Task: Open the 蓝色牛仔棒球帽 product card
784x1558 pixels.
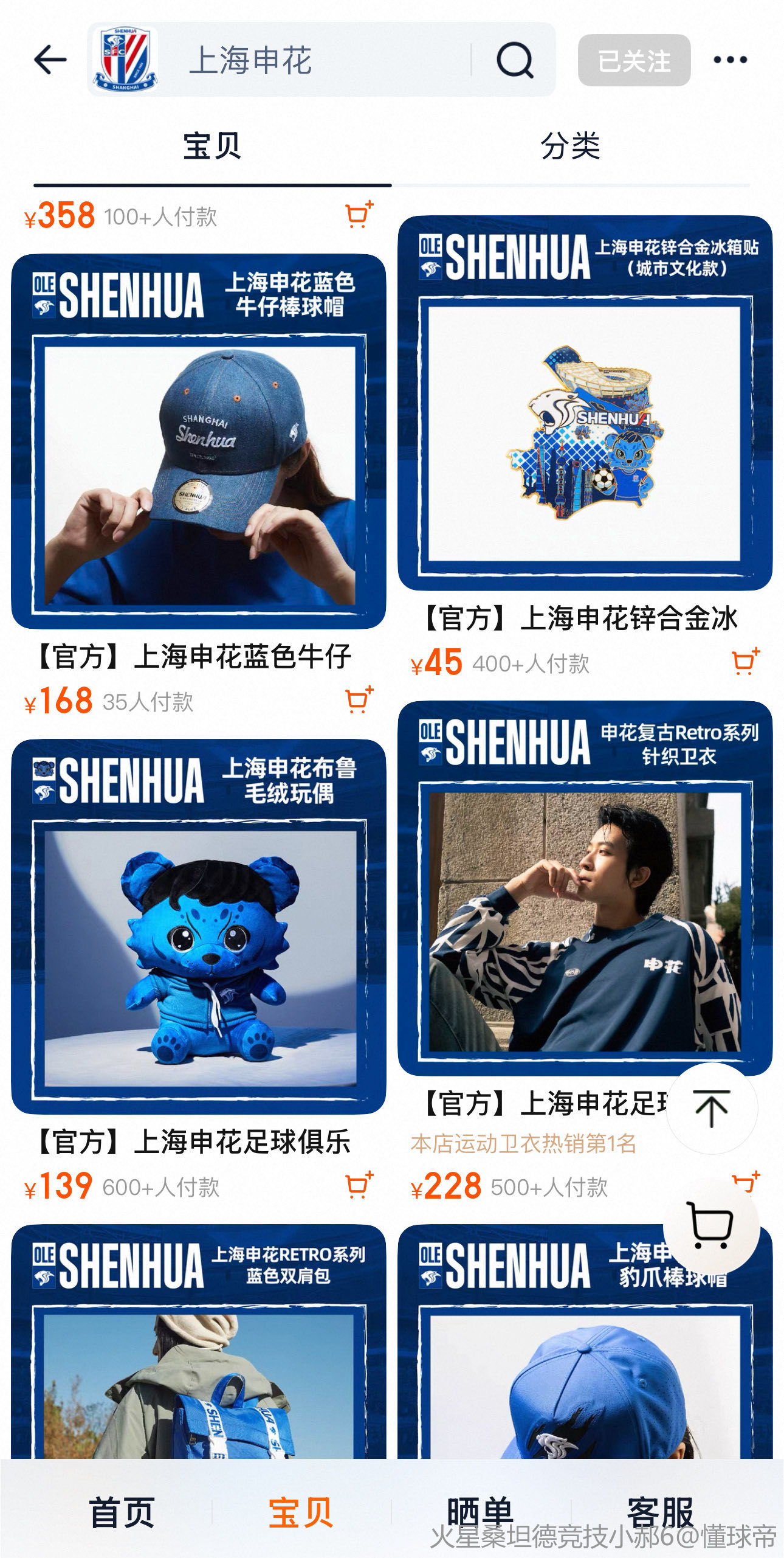Action: [x=199, y=441]
